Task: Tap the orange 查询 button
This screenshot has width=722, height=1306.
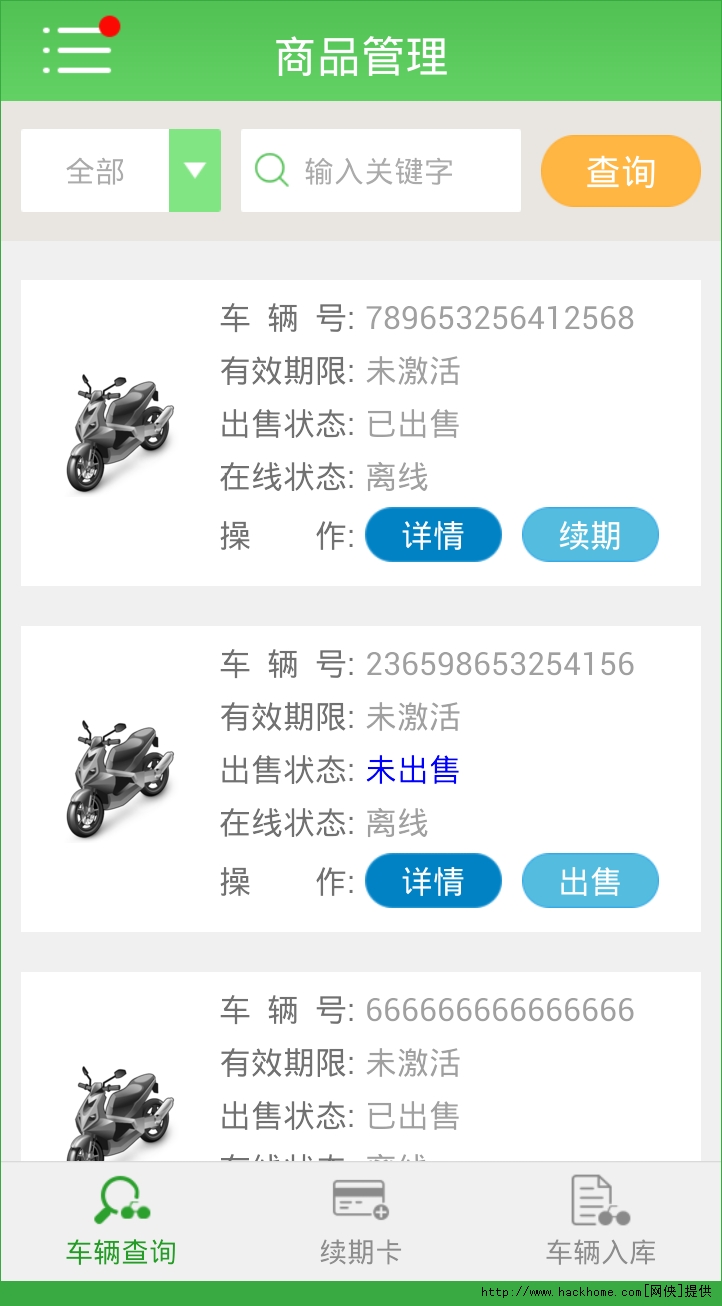Action: pyautogui.click(x=620, y=171)
